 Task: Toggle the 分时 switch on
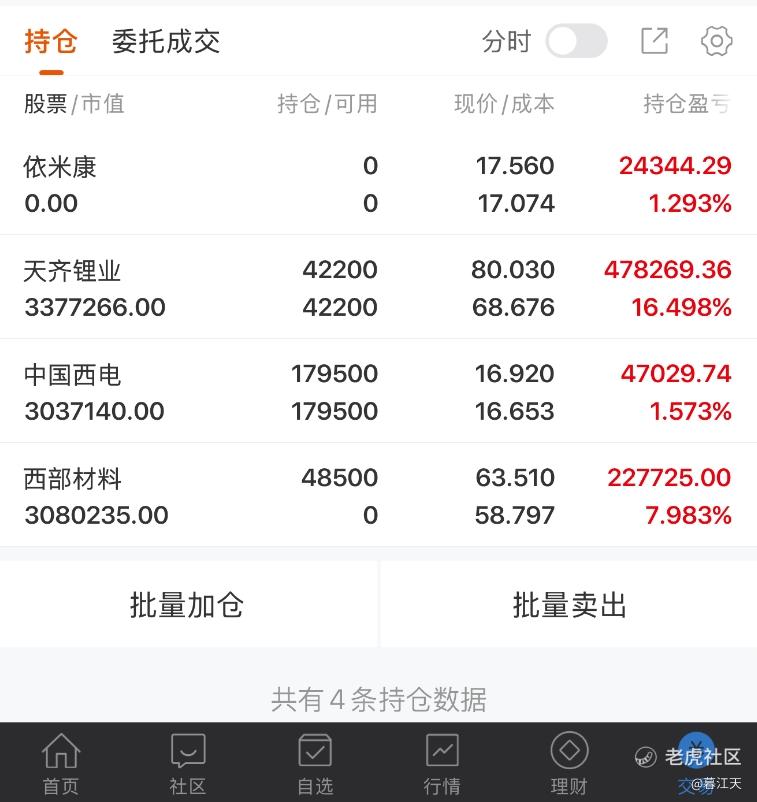(576, 41)
